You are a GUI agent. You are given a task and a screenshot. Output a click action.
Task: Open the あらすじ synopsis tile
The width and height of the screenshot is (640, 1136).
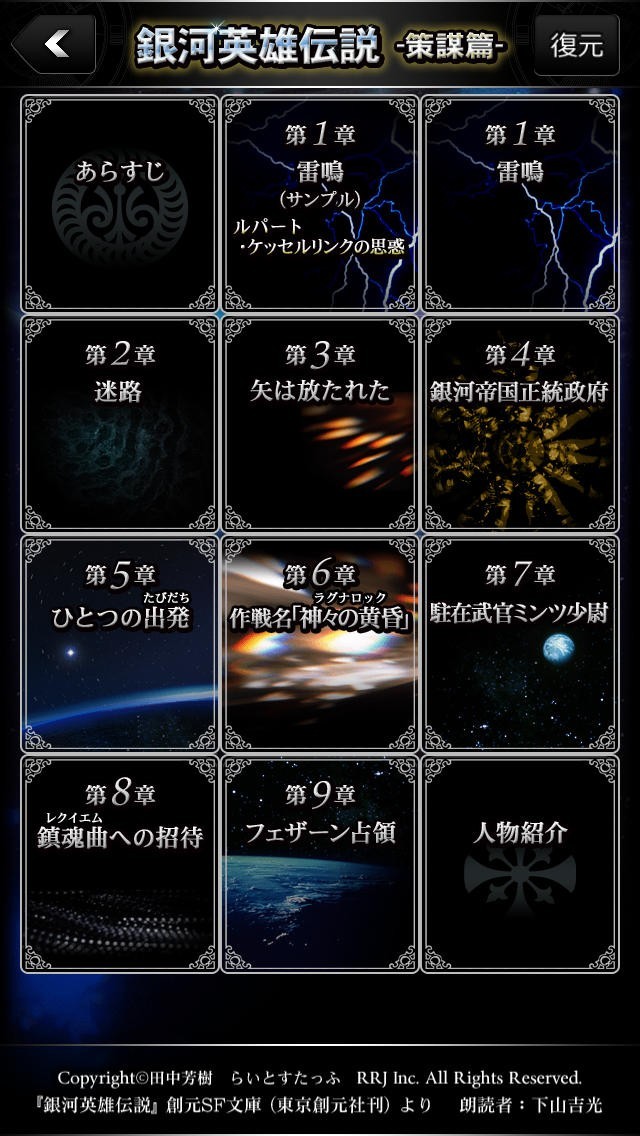pos(120,204)
